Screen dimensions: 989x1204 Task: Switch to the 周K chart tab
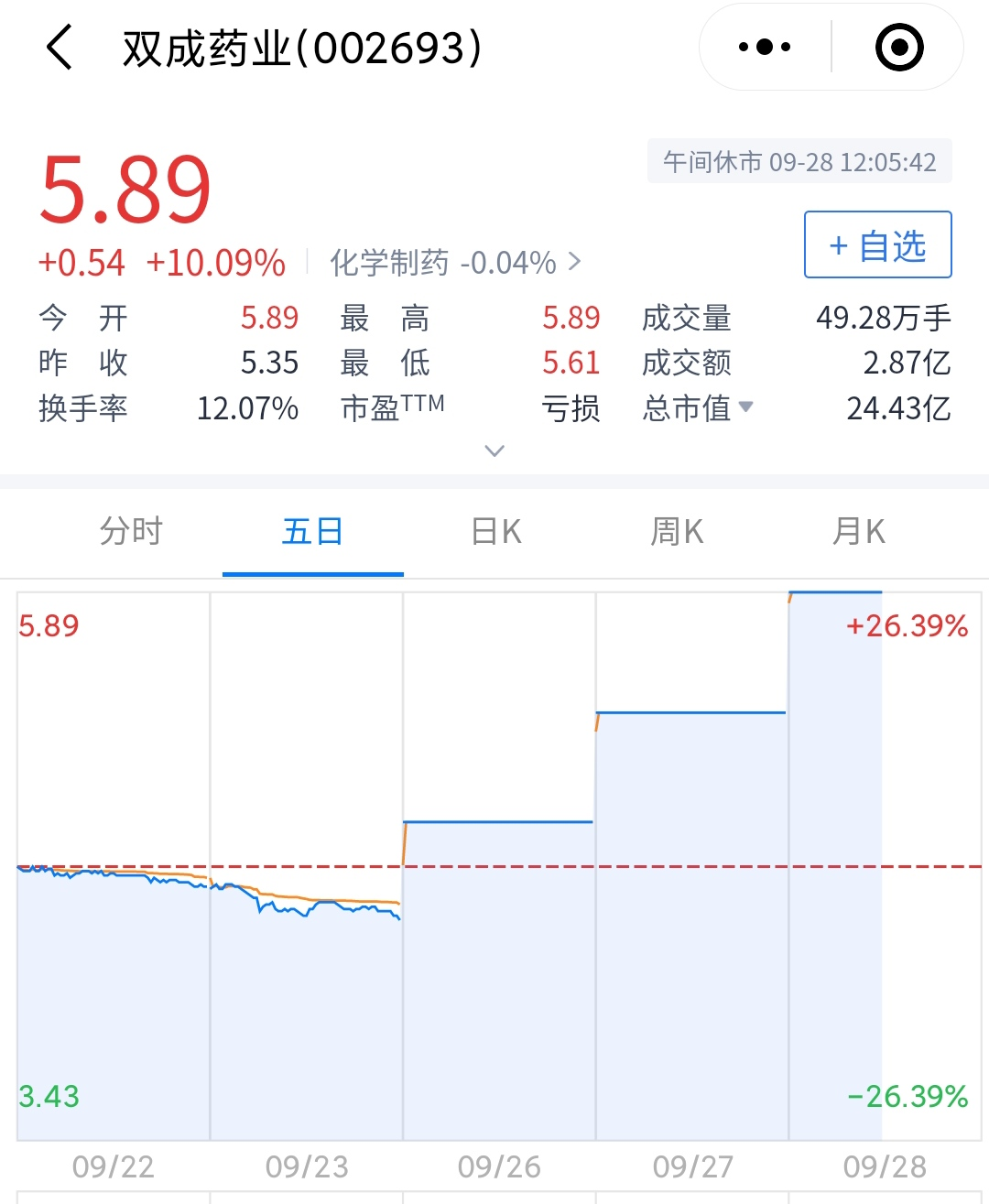coord(677,531)
